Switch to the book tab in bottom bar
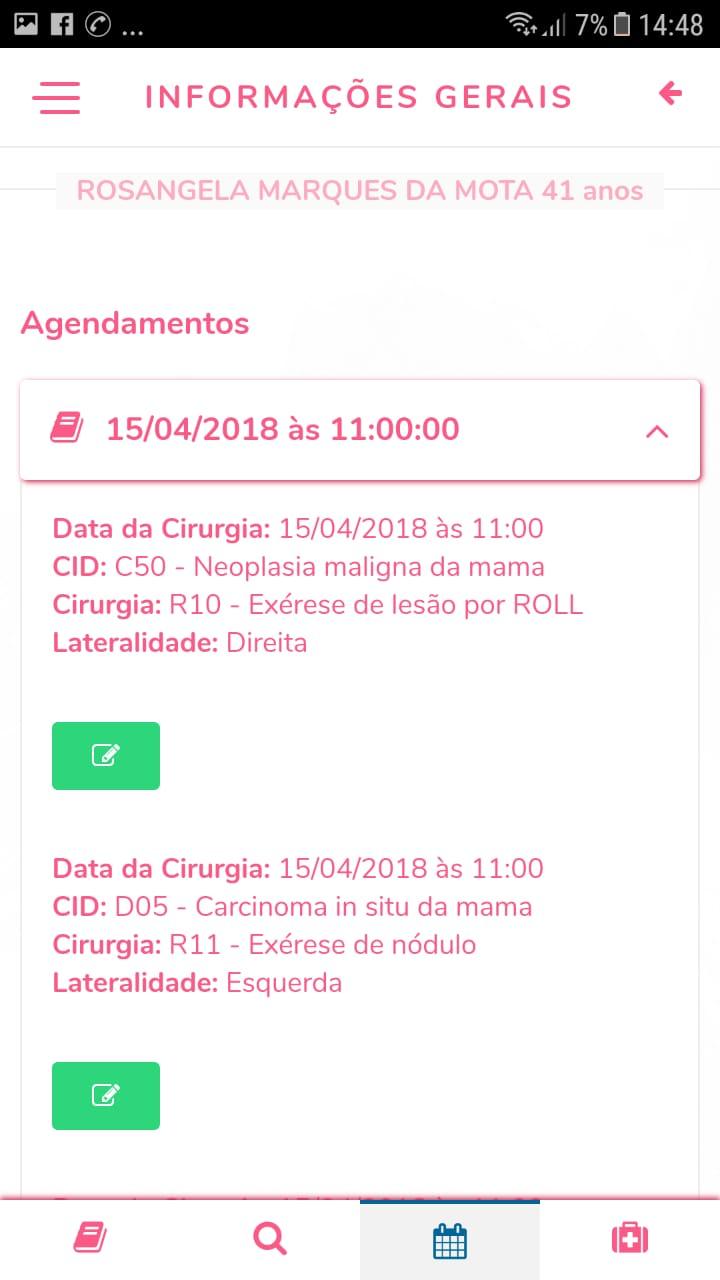The image size is (720, 1280). (90, 1240)
